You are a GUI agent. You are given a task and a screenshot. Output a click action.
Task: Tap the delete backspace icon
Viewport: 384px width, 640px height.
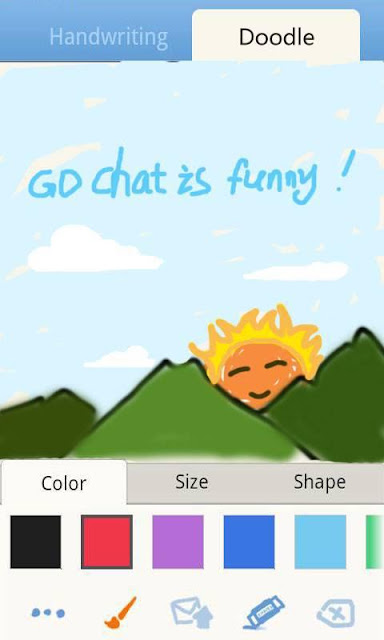coord(335,613)
